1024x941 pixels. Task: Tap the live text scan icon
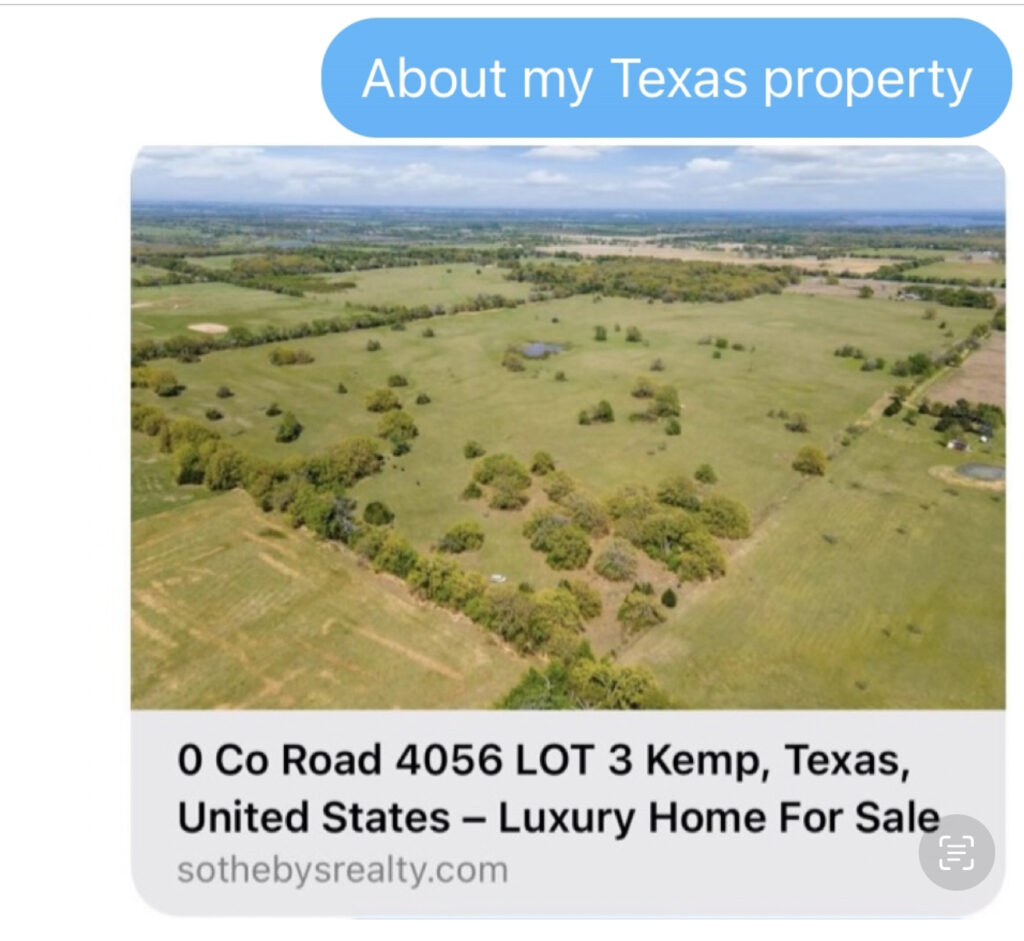[956, 853]
